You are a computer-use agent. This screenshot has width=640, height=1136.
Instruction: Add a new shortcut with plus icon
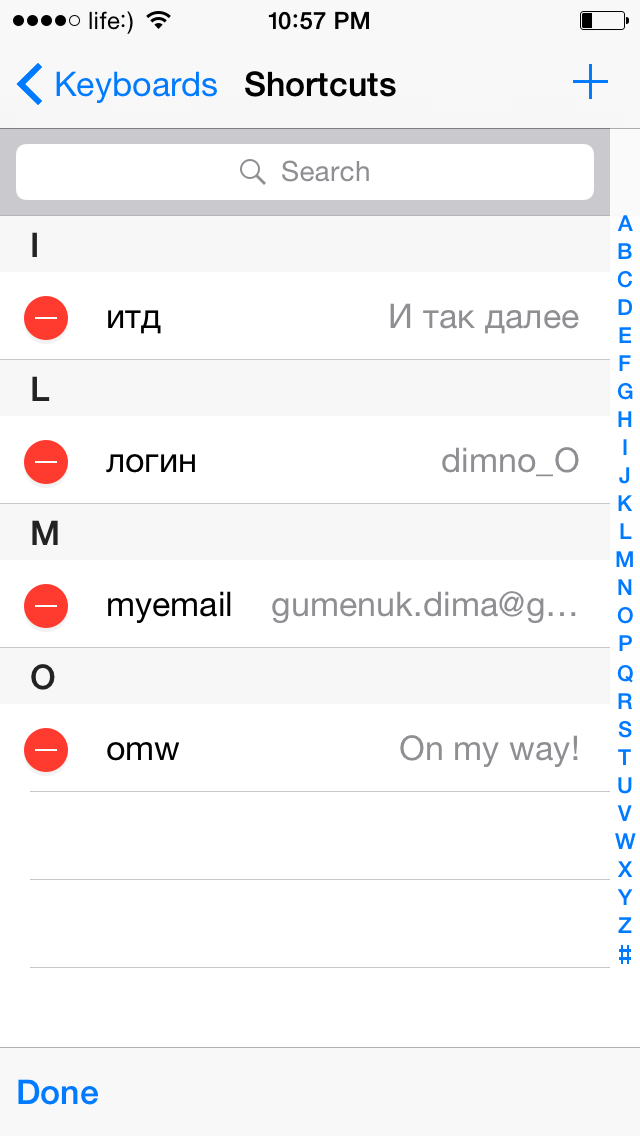590,83
